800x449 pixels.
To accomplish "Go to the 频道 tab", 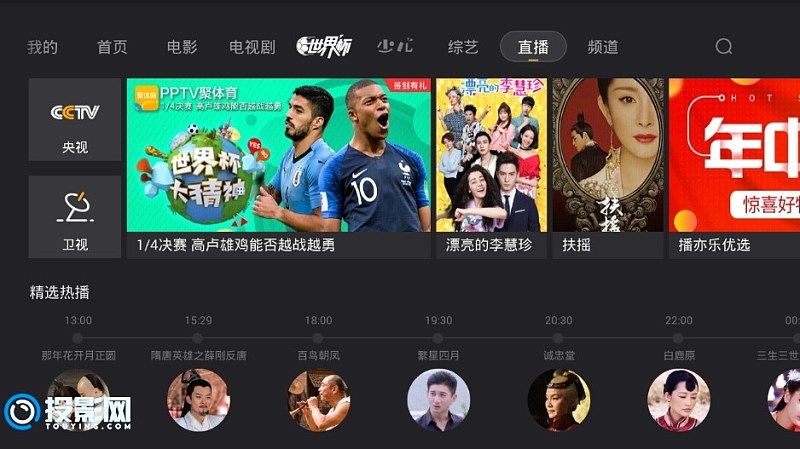I will [x=603, y=47].
